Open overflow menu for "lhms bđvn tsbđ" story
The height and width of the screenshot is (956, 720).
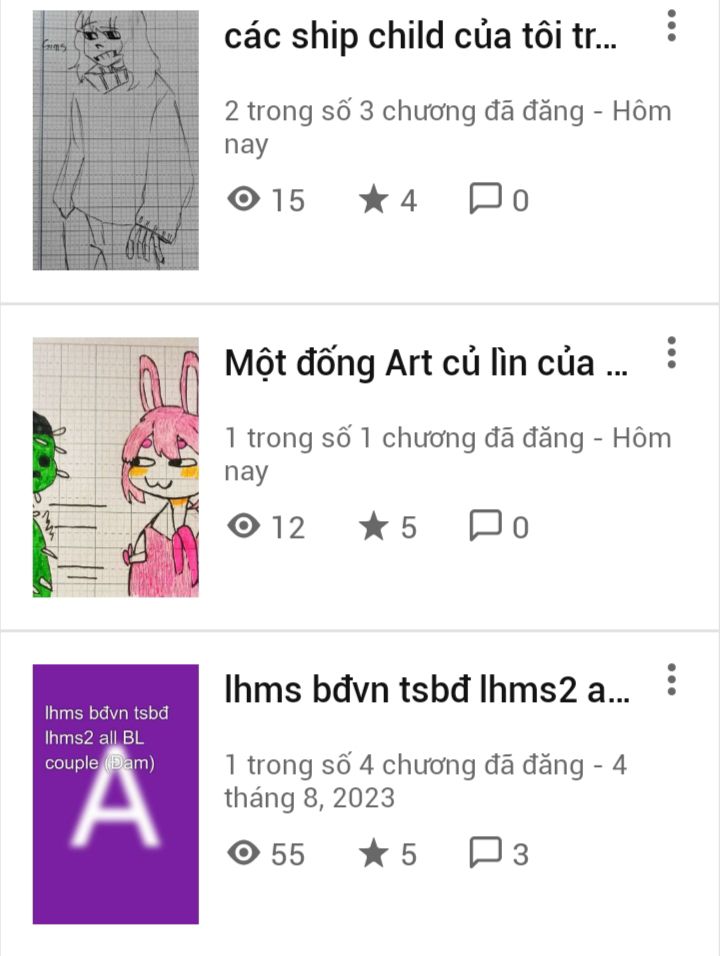[x=671, y=679]
